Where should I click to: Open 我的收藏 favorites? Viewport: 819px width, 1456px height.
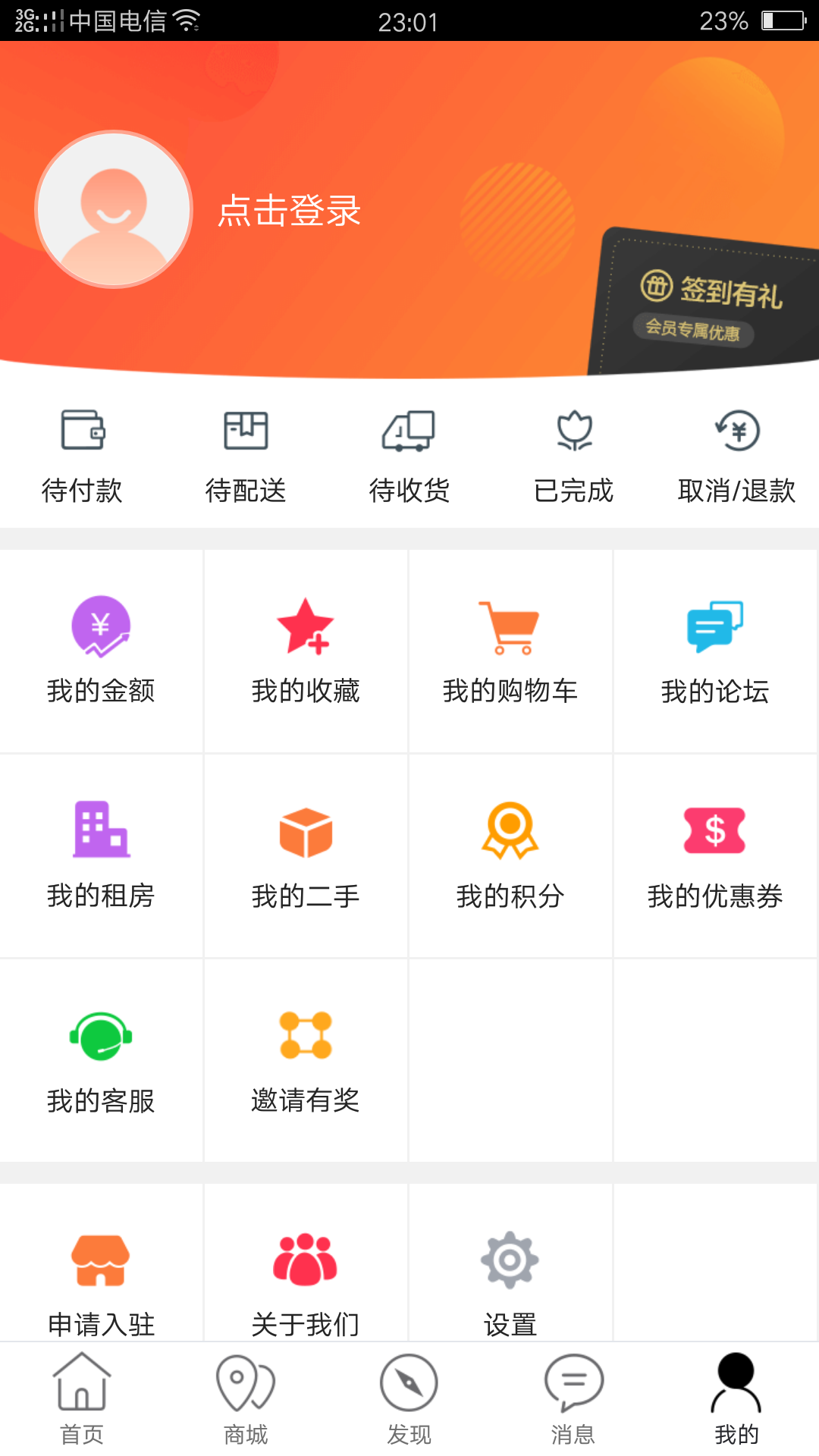coord(306,651)
